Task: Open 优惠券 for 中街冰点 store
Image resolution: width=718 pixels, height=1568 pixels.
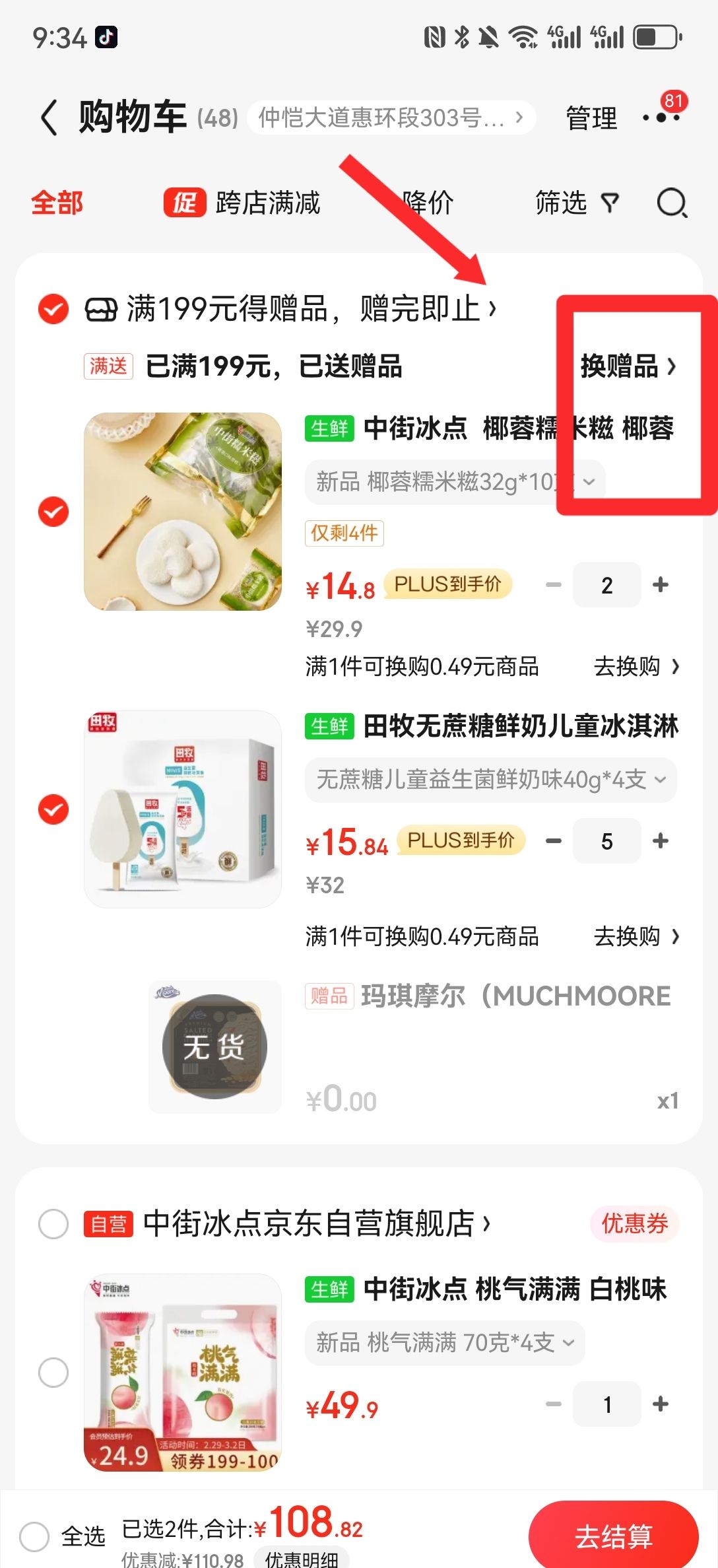Action: pos(635,1223)
